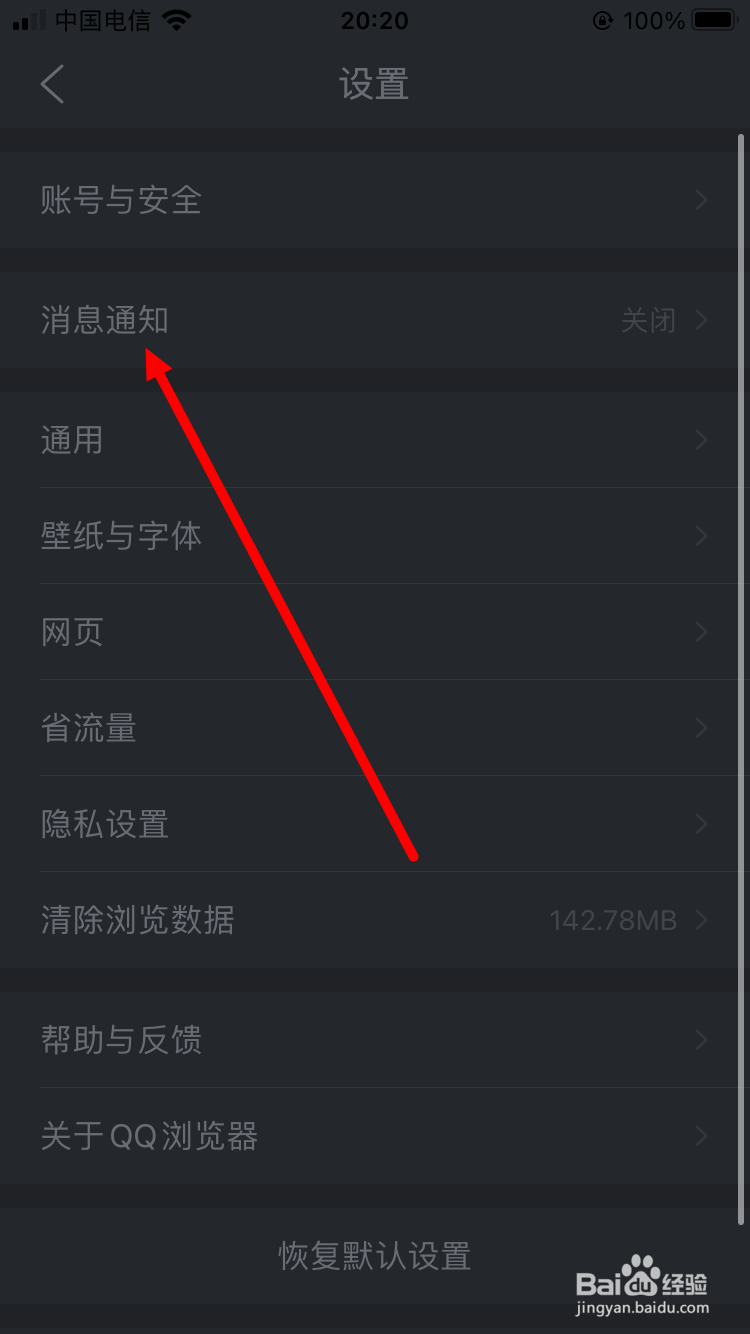Viewport: 750px width, 1334px height.
Task: Open 省流量 data saving settings
Action: (x=88, y=728)
